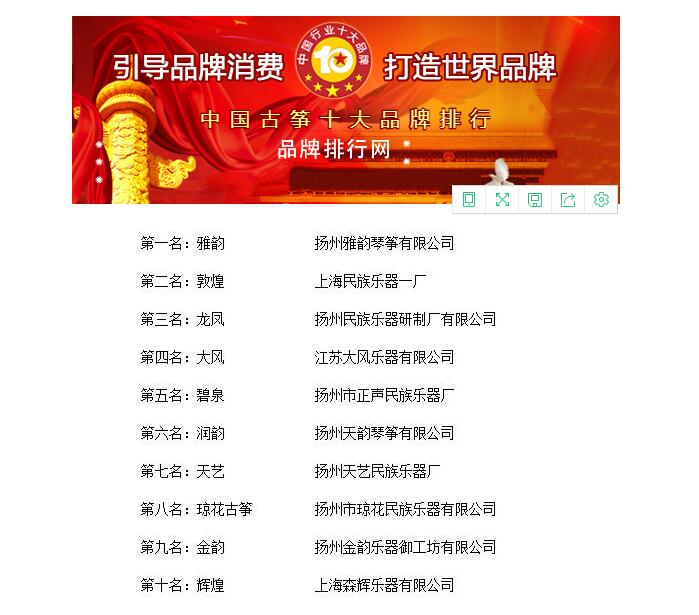Image resolution: width=699 pixels, height=615 pixels.
Task: Tap the send-to-phone icon on the image toolbar
Action: click(469, 200)
